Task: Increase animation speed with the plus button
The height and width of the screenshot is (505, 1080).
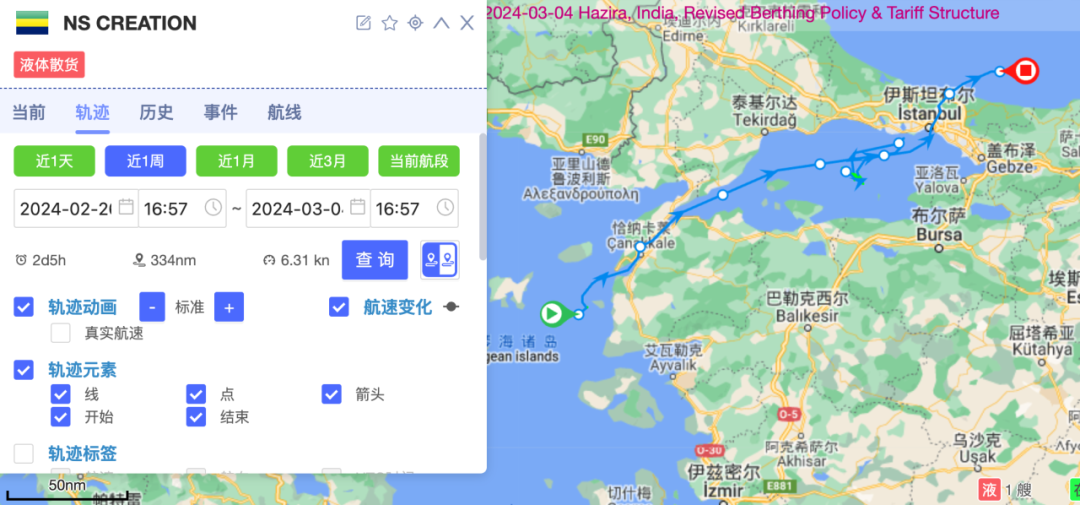Action: coord(229,307)
